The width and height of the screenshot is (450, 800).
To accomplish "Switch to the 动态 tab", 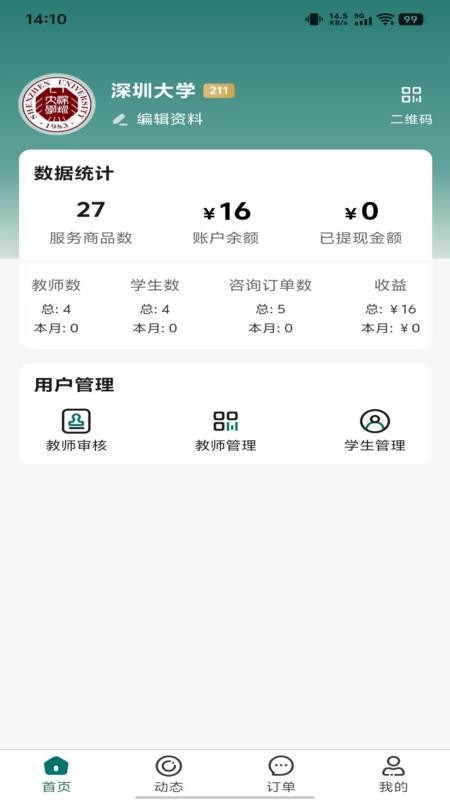I will (169, 774).
